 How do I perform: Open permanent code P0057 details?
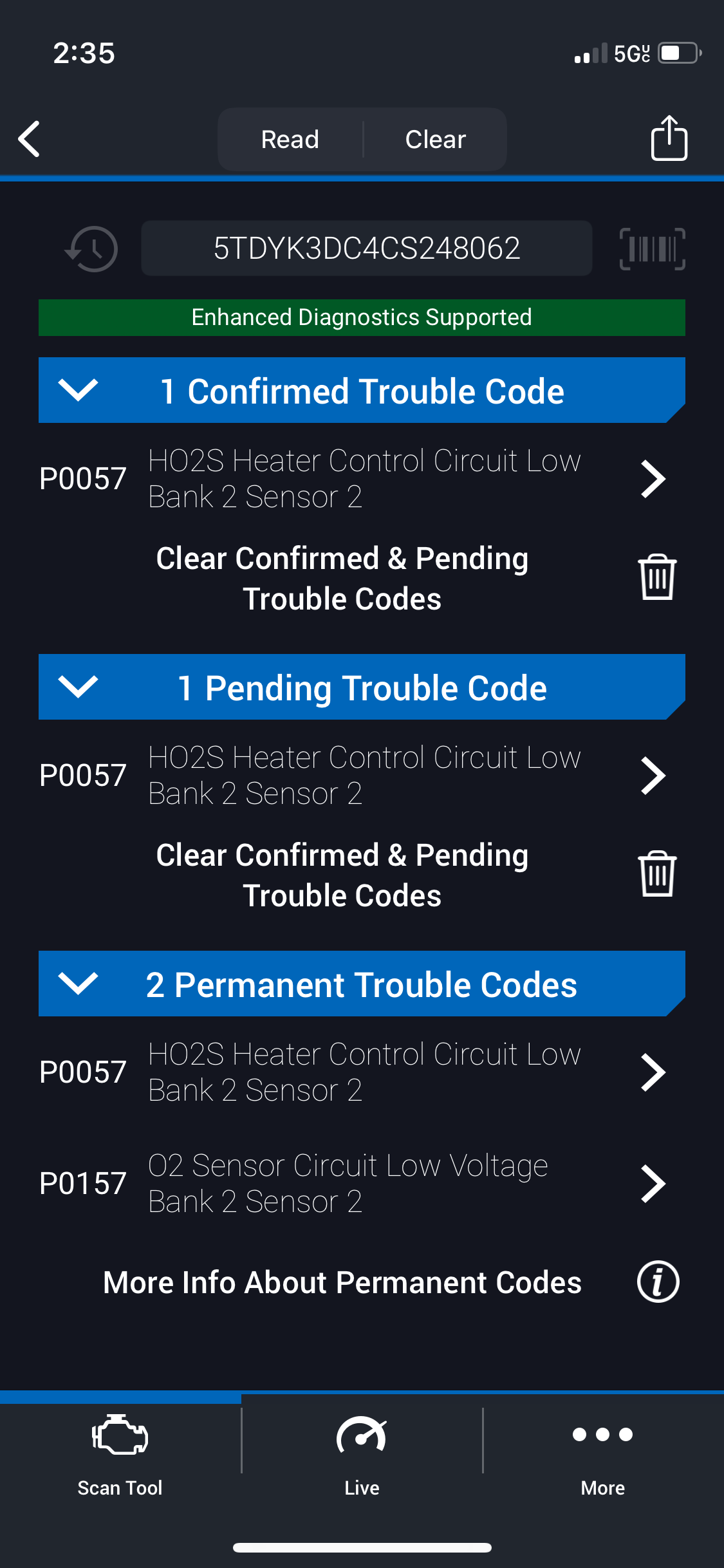click(653, 1072)
